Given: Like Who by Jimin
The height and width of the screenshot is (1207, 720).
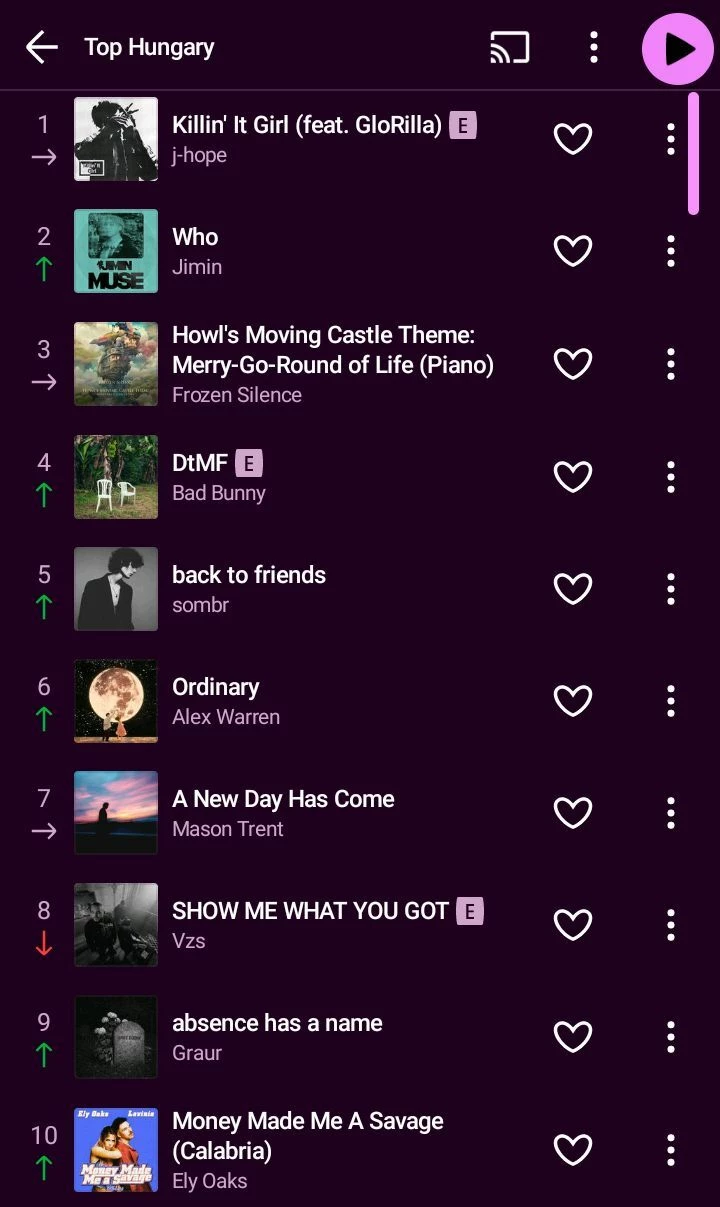Looking at the screenshot, I should (x=573, y=251).
